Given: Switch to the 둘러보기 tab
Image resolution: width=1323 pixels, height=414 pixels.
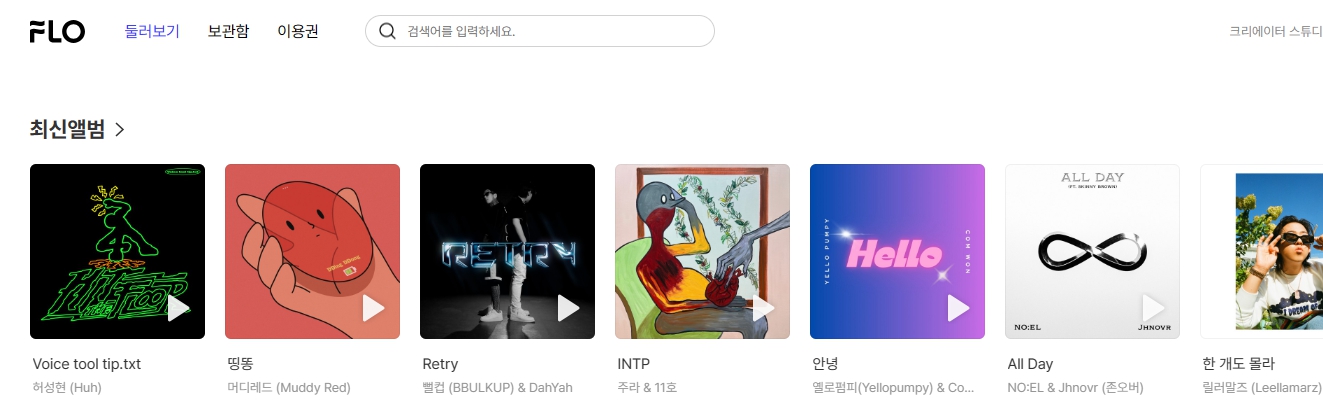Looking at the screenshot, I should [152, 31].
